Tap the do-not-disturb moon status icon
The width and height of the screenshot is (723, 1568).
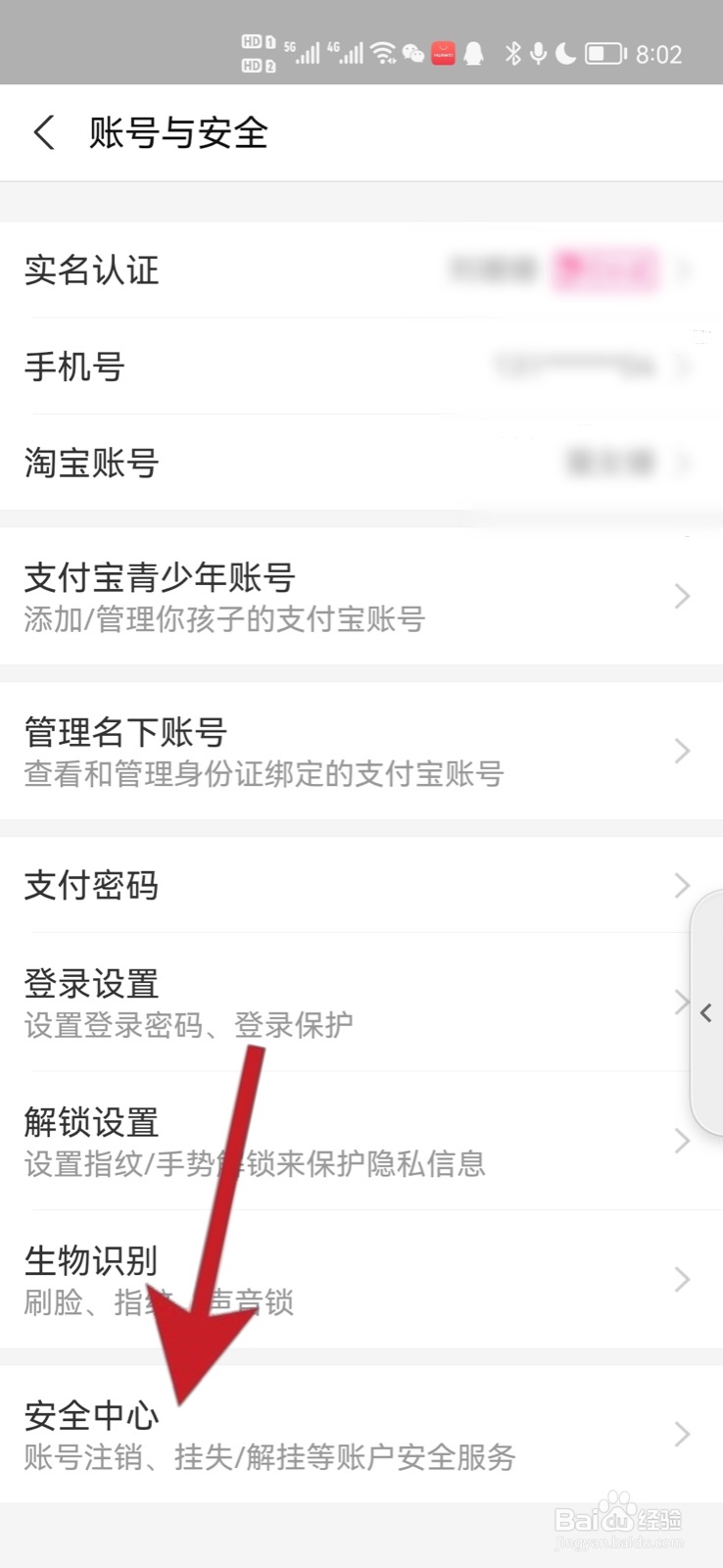coord(563,54)
